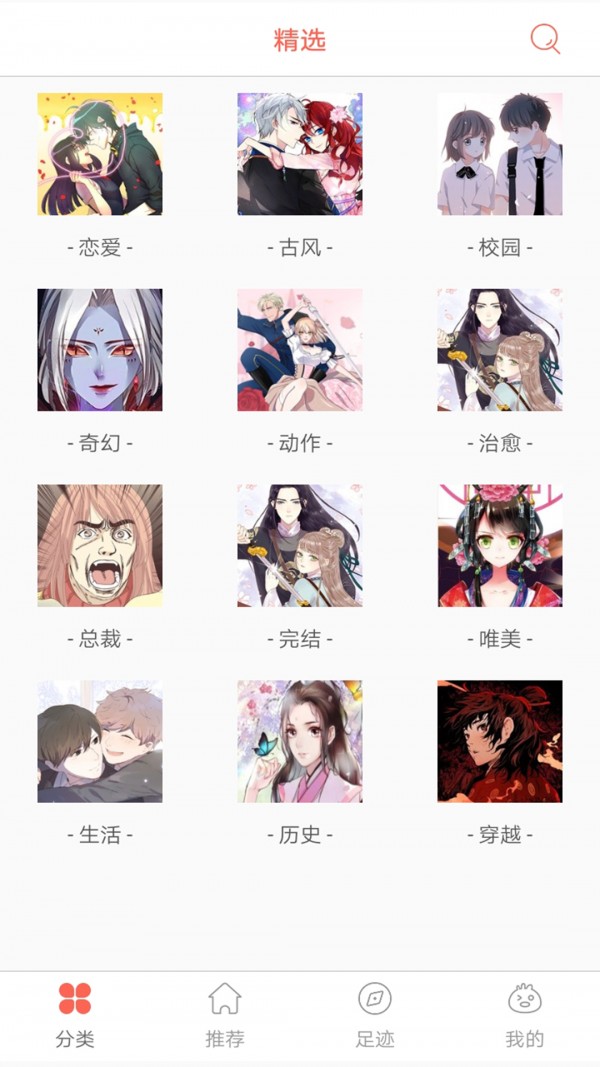This screenshot has width=600, height=1067.
Task: Open the 奇幻 category
Action: pyautogui.click(x=100, y=350)
